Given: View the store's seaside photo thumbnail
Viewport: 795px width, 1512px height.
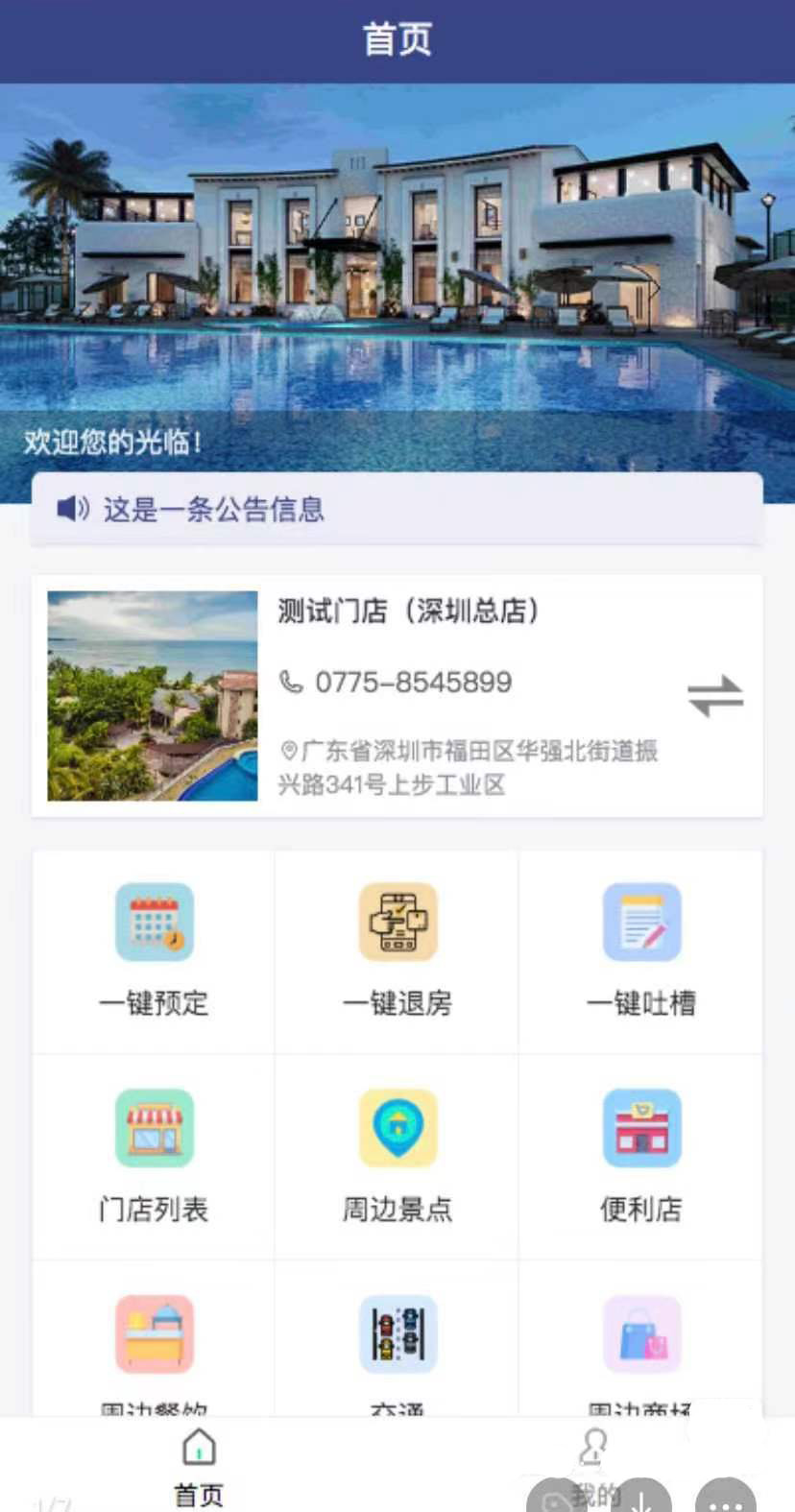Looking at the screenshot, I should click(151, 697).
